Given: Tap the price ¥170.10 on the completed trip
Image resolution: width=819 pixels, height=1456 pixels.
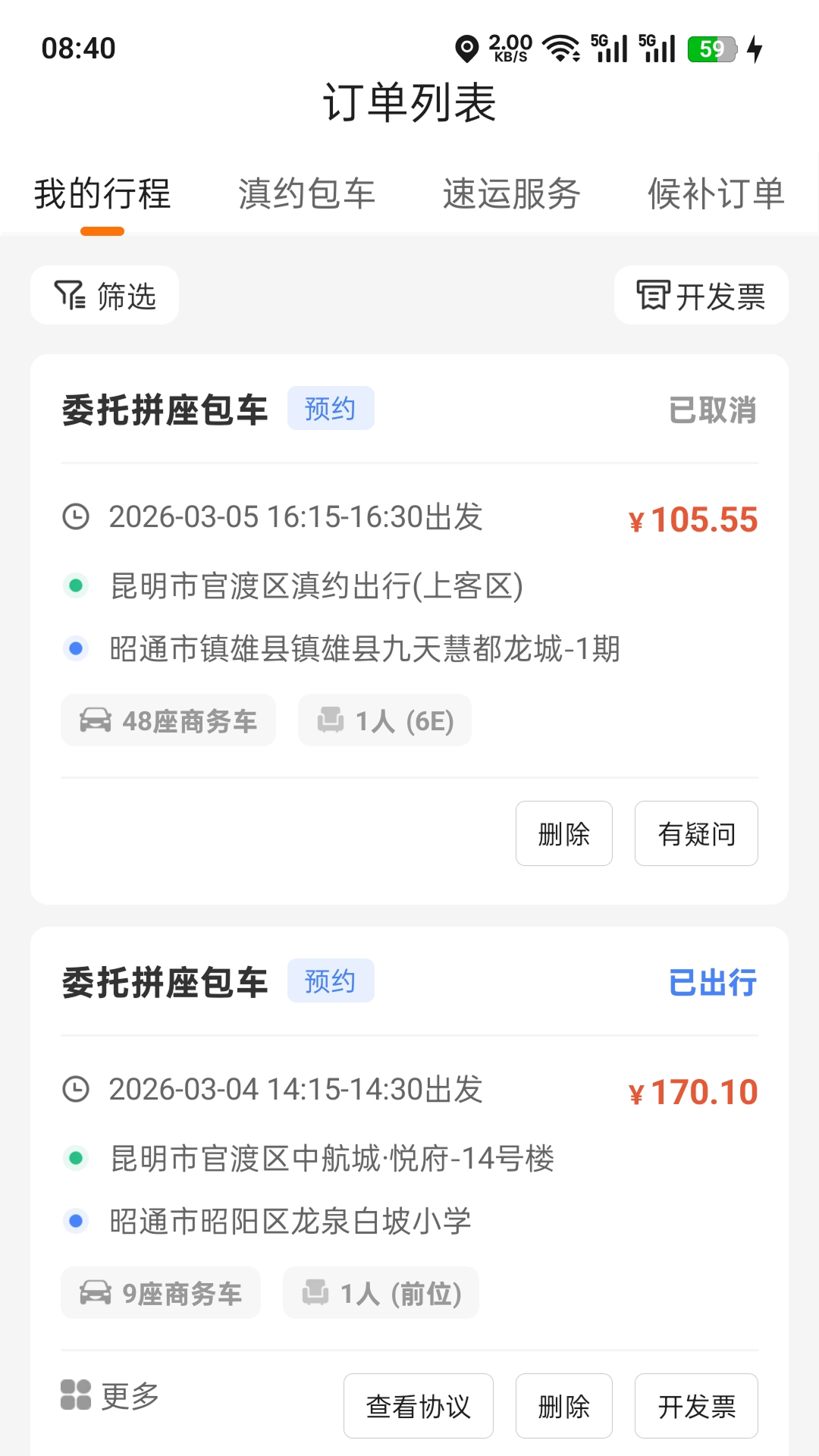Looking at the screenshot, I should pyautogui.click(x=694, y=1090).
